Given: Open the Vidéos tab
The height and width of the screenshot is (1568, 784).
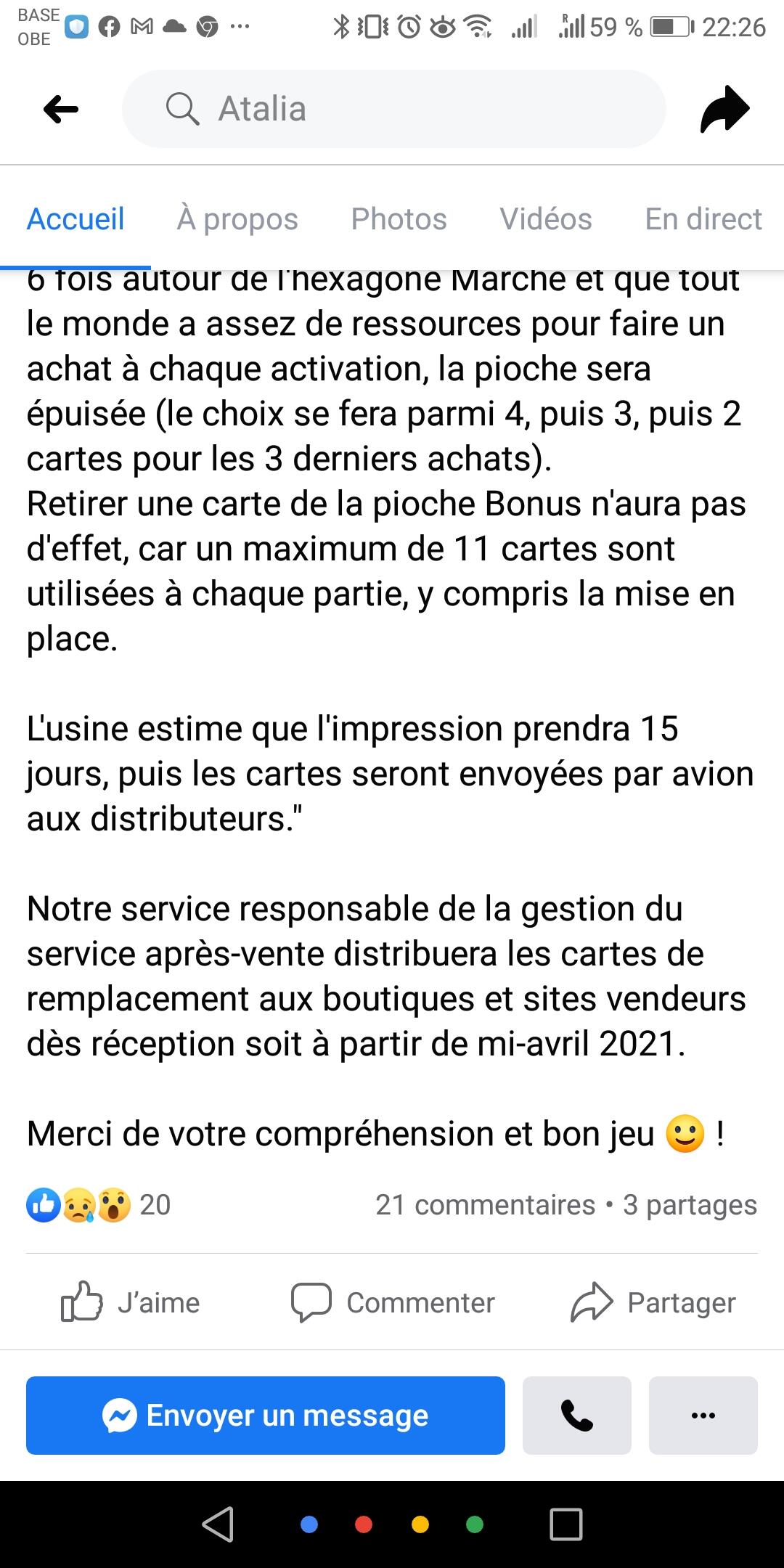Looking at the screenshot, I should pyautogui.click(x=546, y=219).
